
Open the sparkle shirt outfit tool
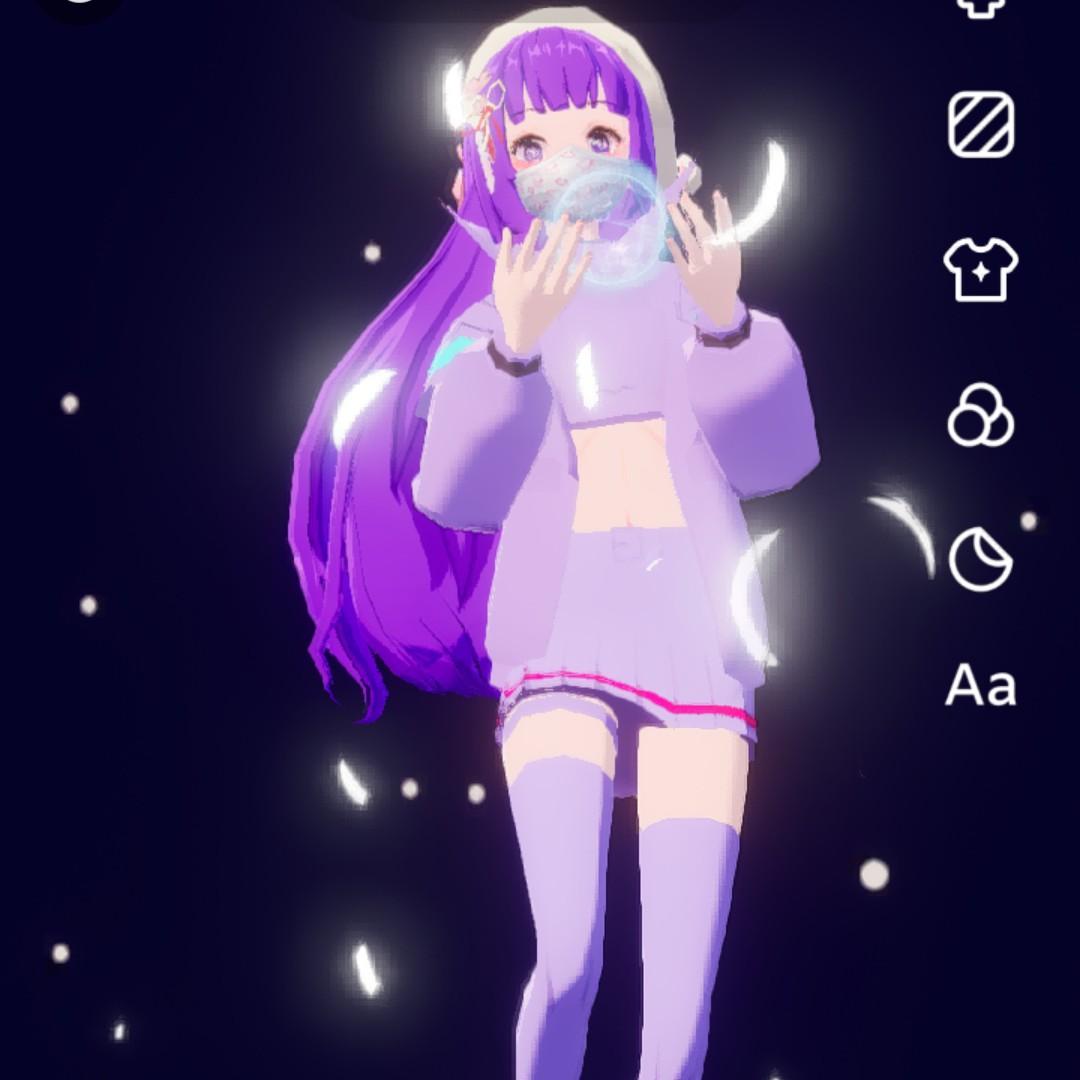(981, 270)
